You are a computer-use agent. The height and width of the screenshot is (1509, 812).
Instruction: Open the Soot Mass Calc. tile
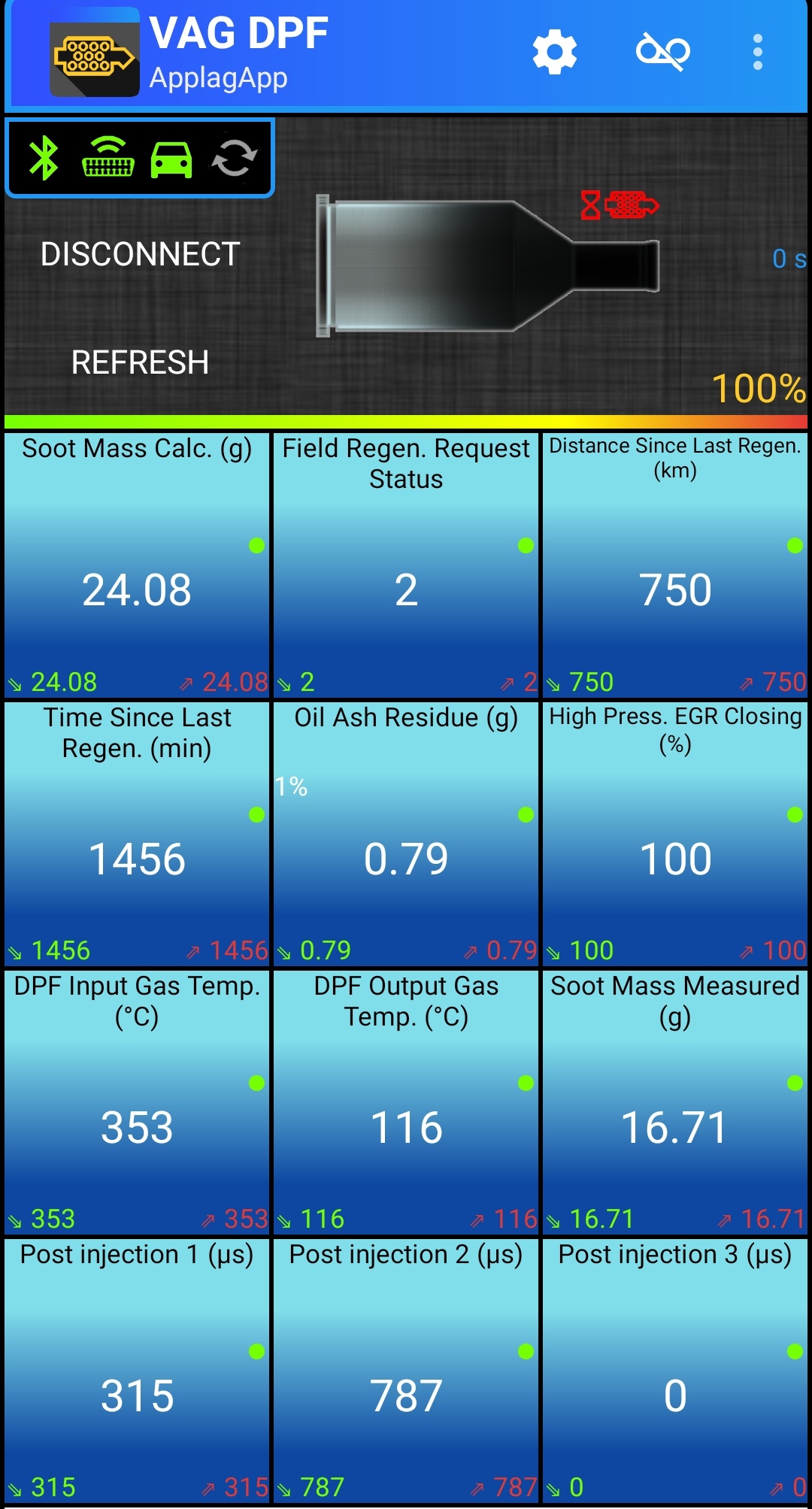[x=137, y=565]
